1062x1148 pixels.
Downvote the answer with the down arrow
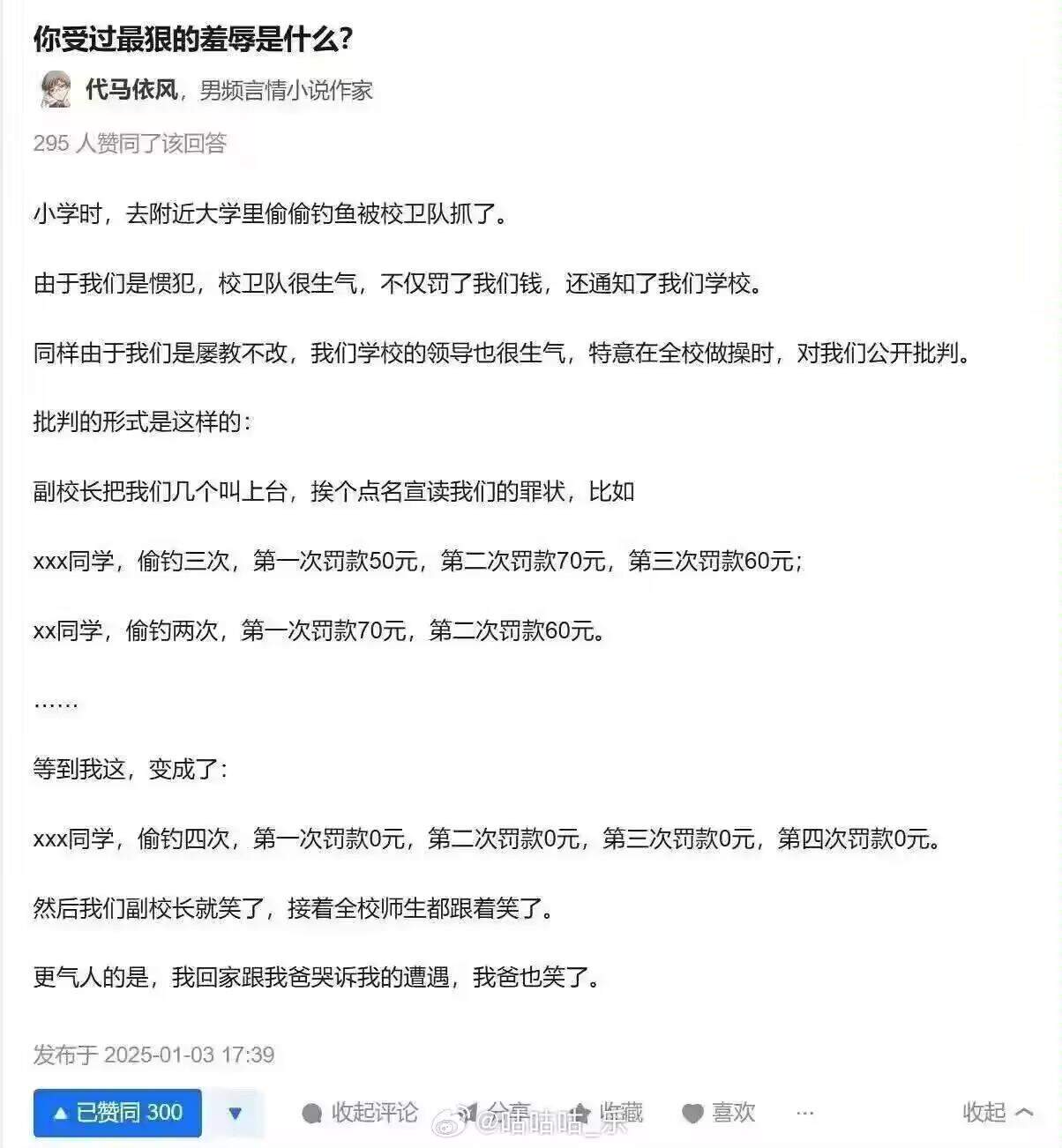point(236,1113)
